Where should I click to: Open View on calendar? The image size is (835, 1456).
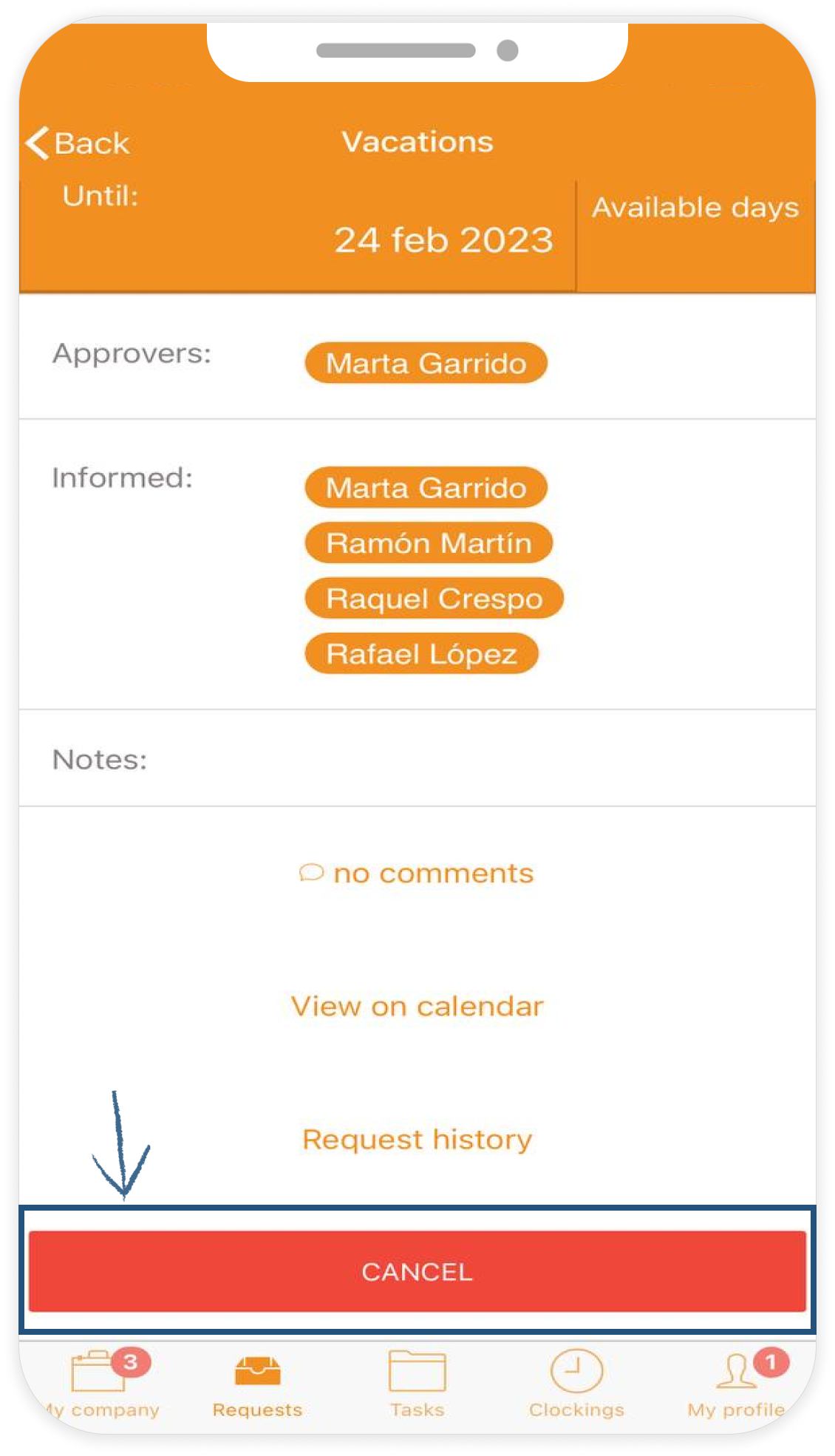point(417,1007)
